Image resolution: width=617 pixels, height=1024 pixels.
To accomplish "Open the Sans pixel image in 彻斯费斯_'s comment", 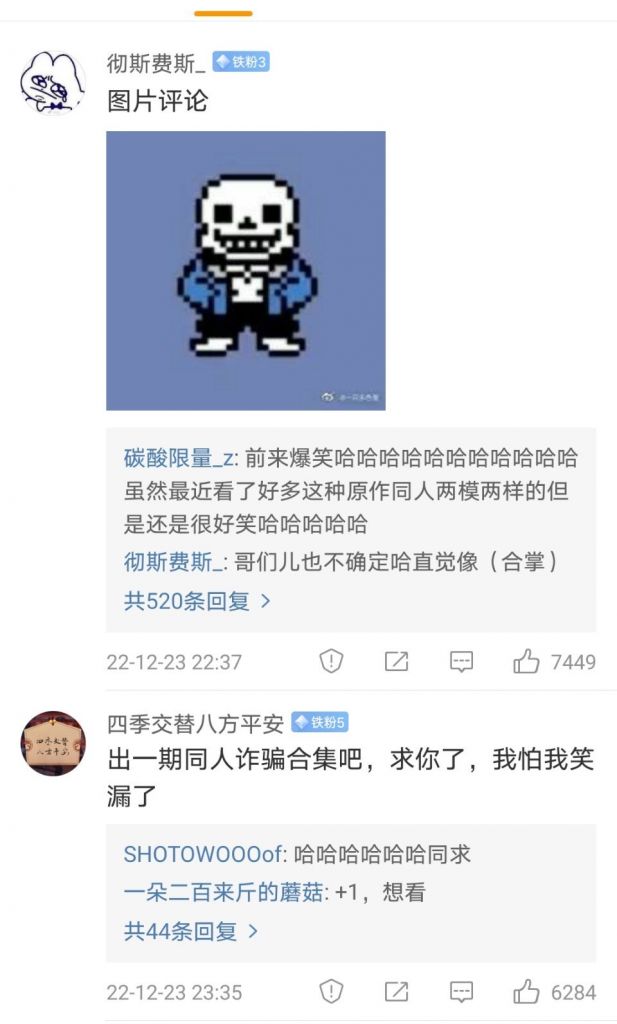I will pyautogui.click(x=245, y=270).
